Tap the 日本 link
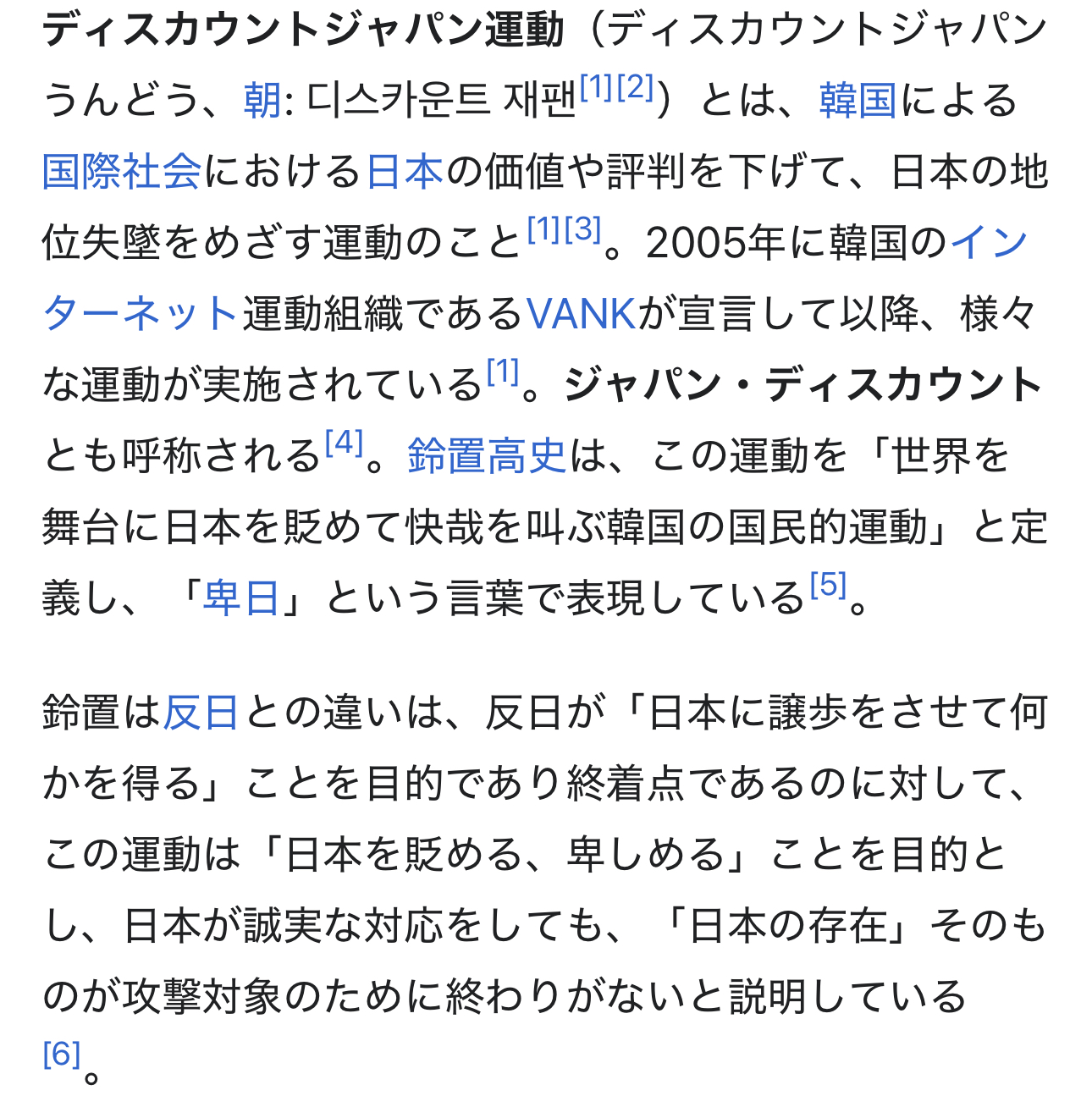This screenshot has height=1107, width=1092. [x=405, y=172]
